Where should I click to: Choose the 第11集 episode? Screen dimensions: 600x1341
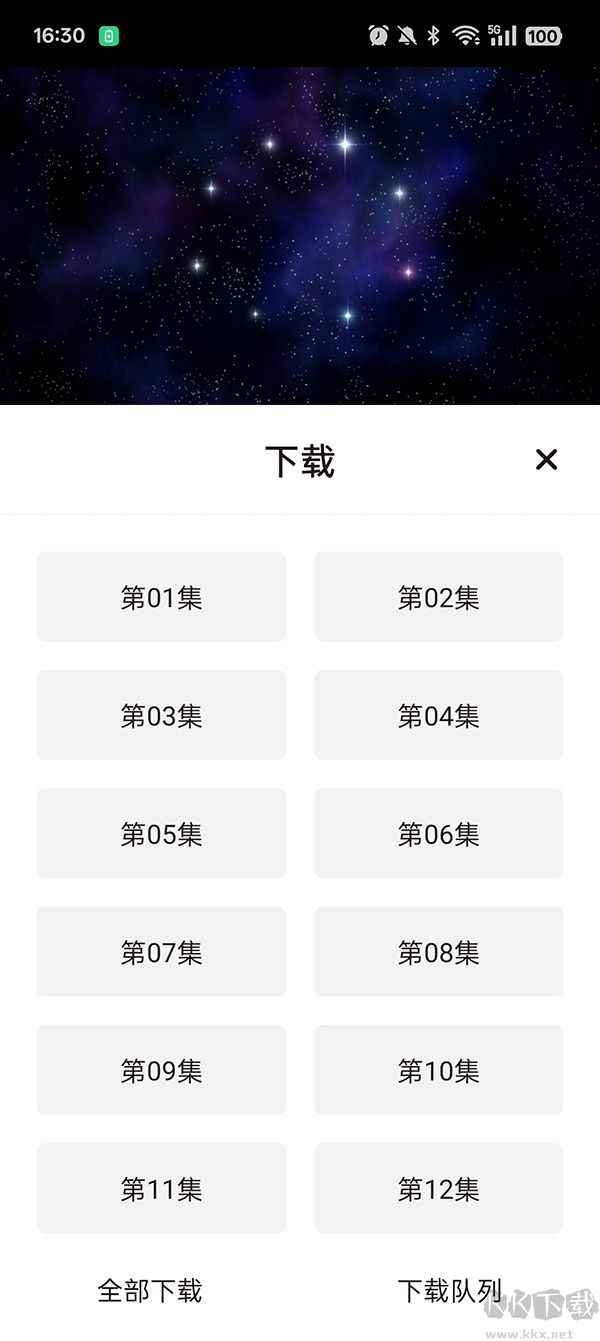pyautogui.click(x=161, y=1189)
